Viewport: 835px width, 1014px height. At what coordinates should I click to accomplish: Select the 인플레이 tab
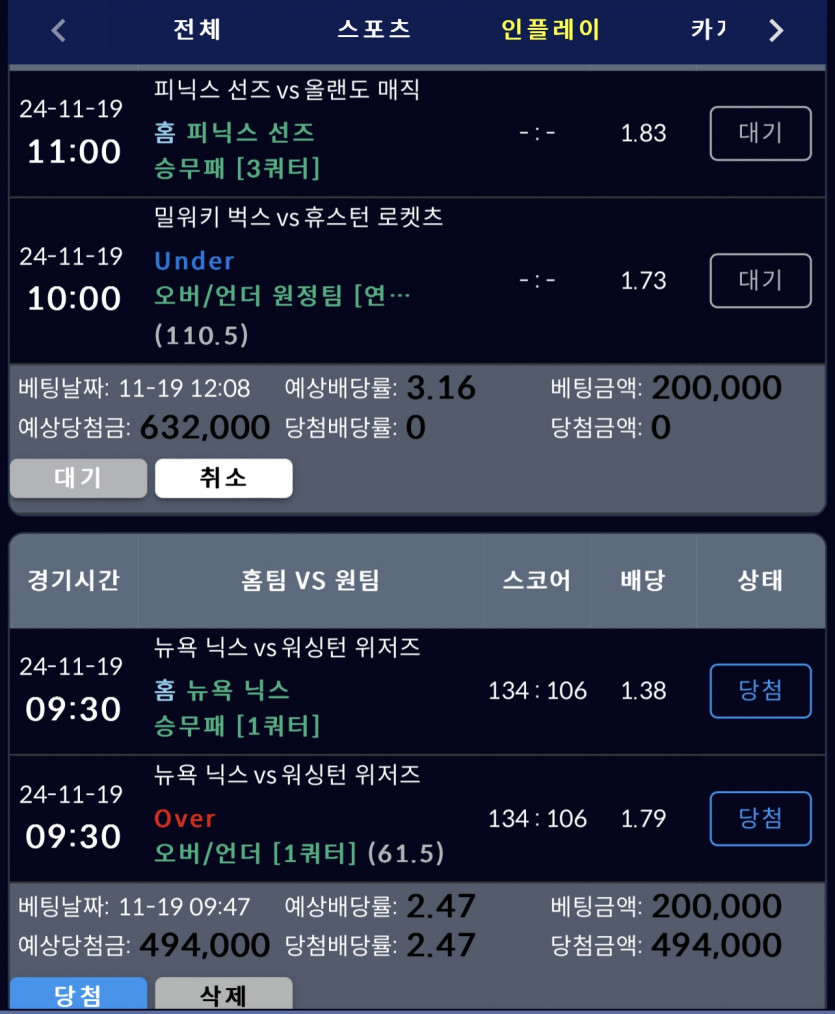[x=550, y=30]
